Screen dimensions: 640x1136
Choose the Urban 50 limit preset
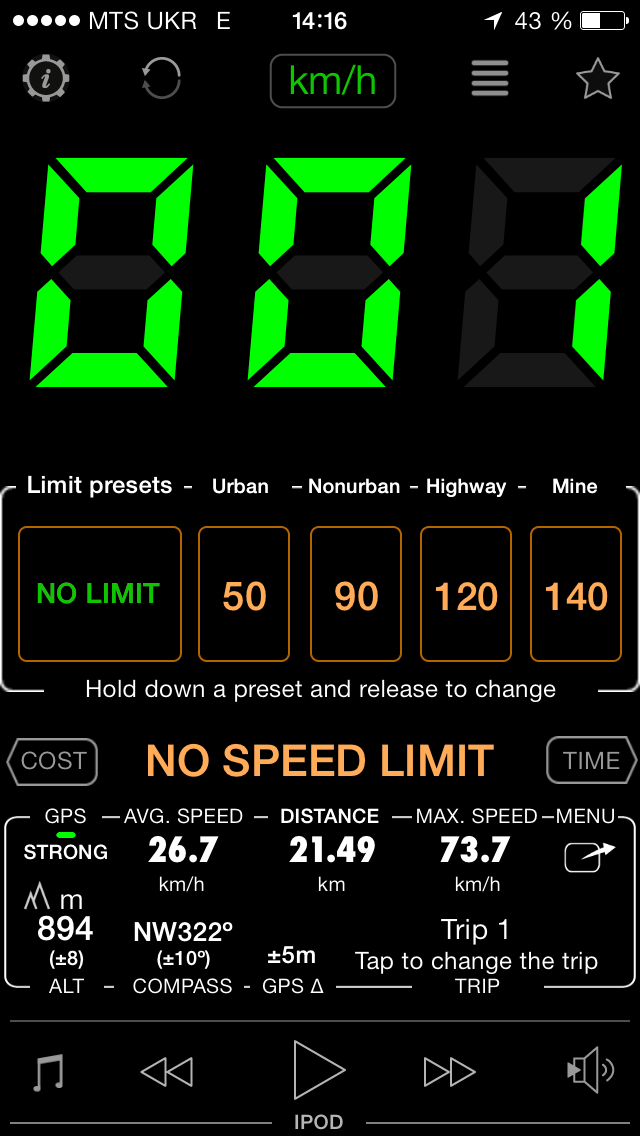click(244, 594)
